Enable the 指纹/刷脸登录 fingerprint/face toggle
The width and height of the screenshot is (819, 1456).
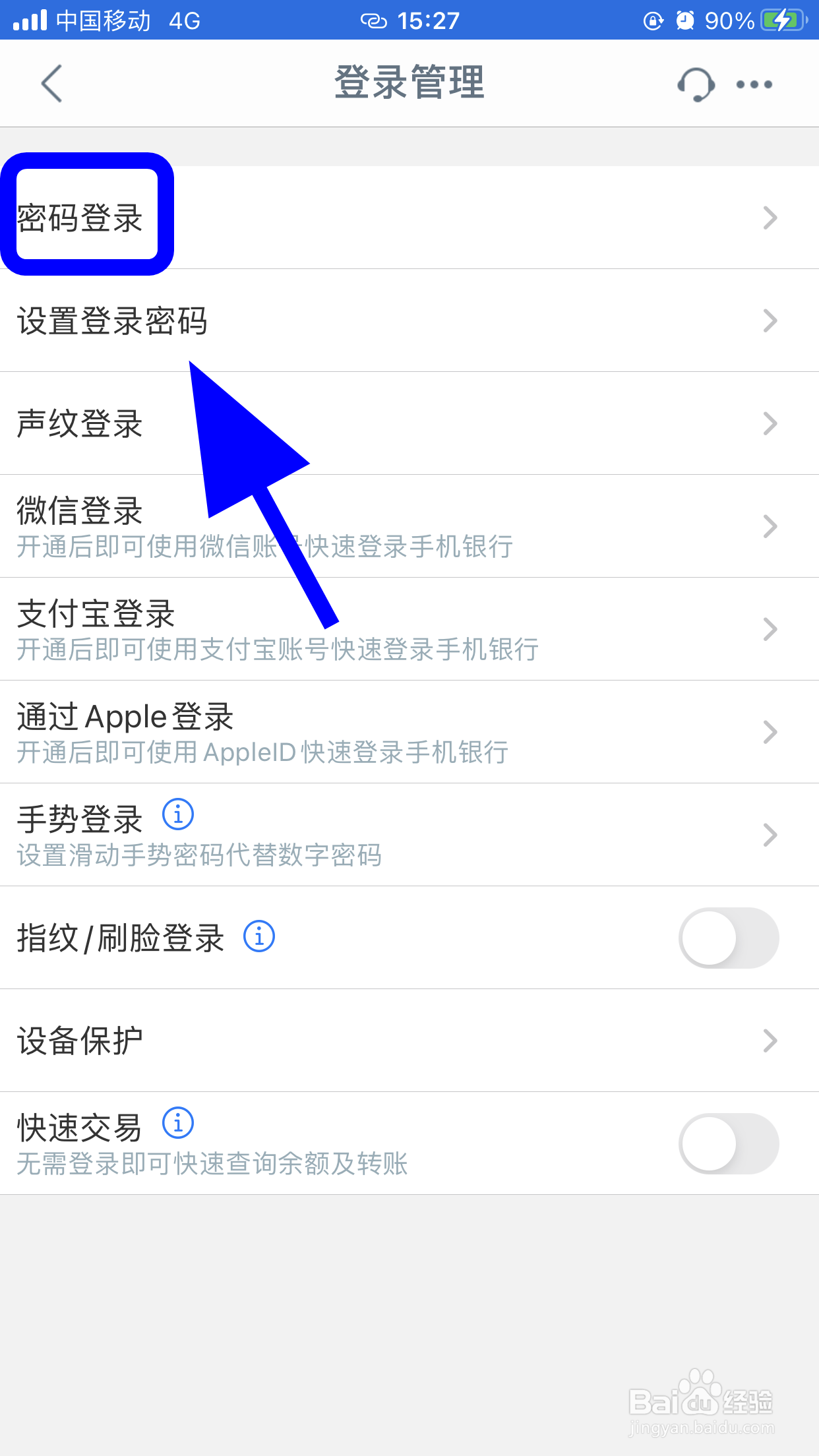click(727, 937)
